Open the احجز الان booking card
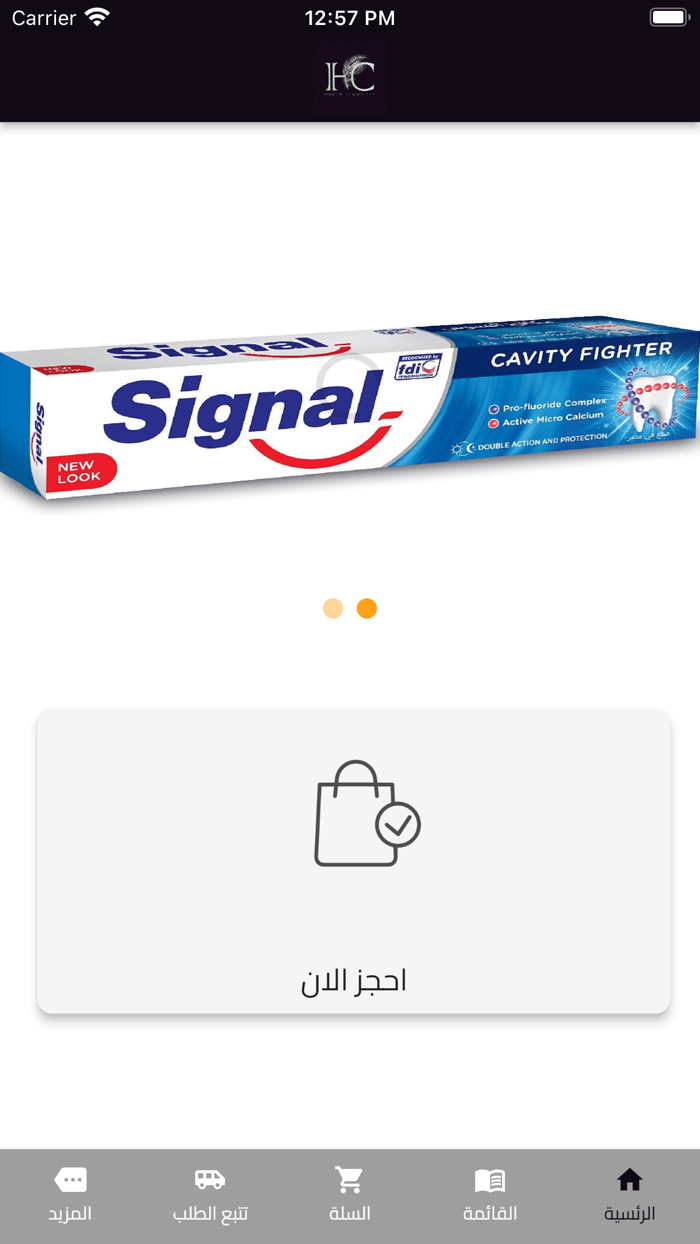This screenshot has height=1244, width=700. coord(353,861)
